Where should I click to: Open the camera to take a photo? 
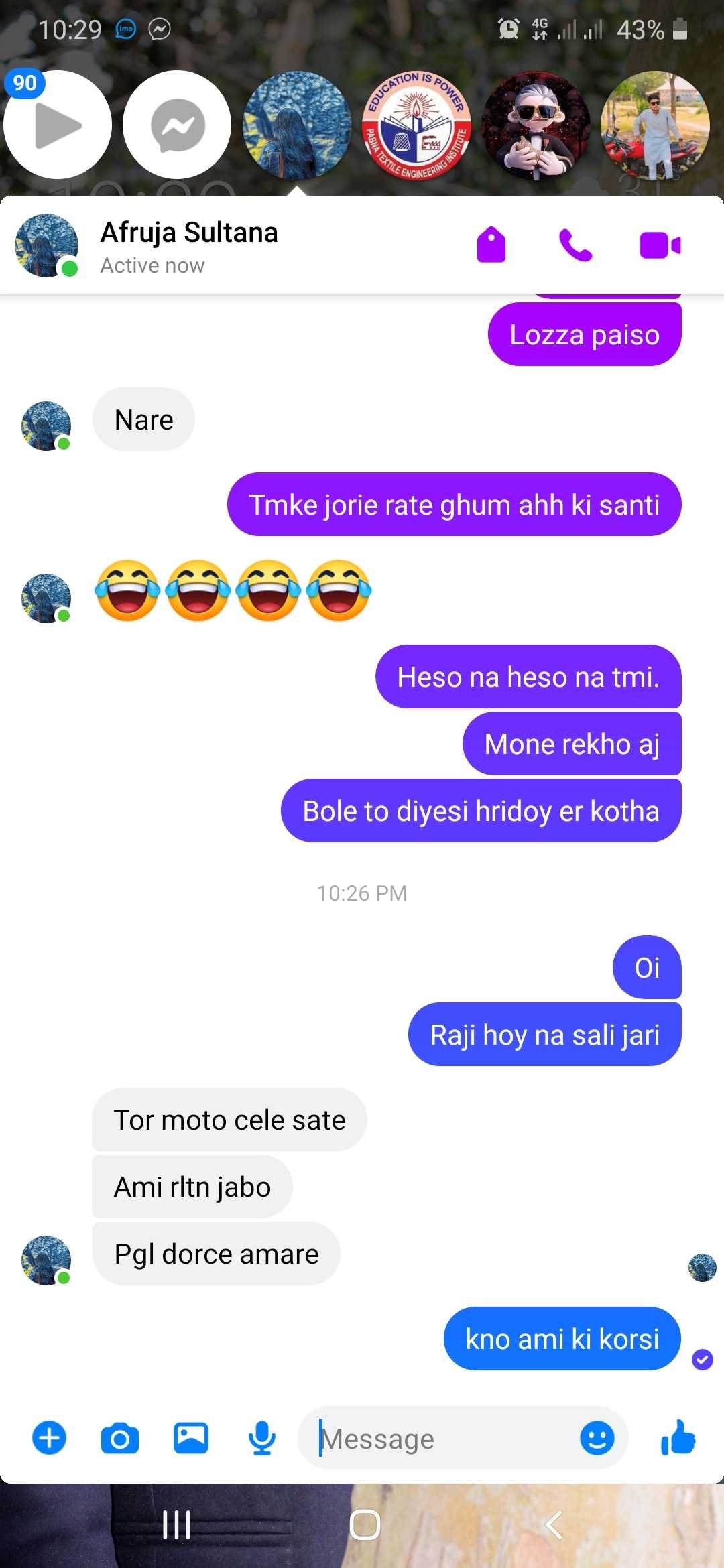click(x=120, y=1438)
